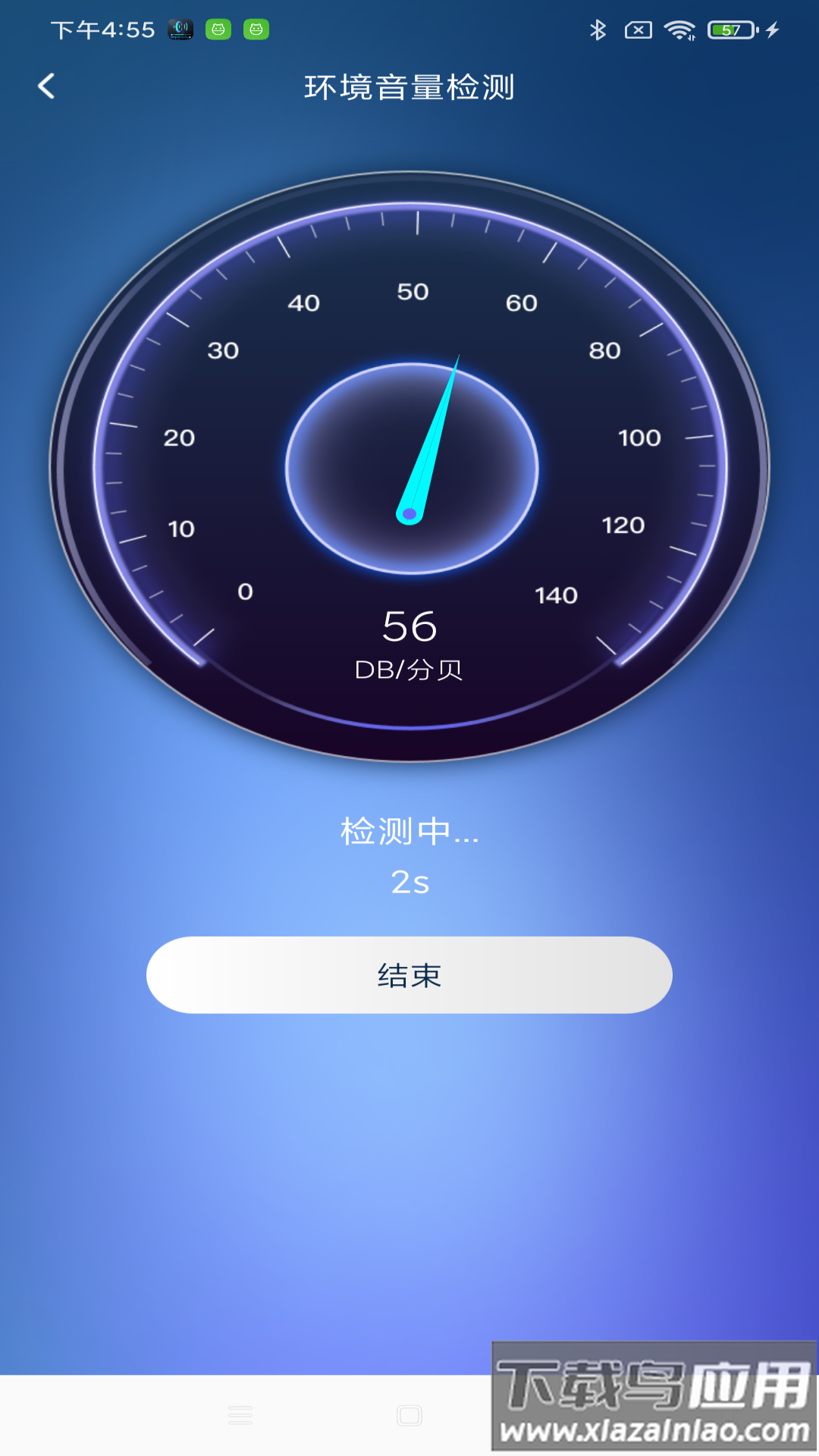Tap the DB/分贝 unit label
Screen dimensions: 819x1456
(409, 670)
